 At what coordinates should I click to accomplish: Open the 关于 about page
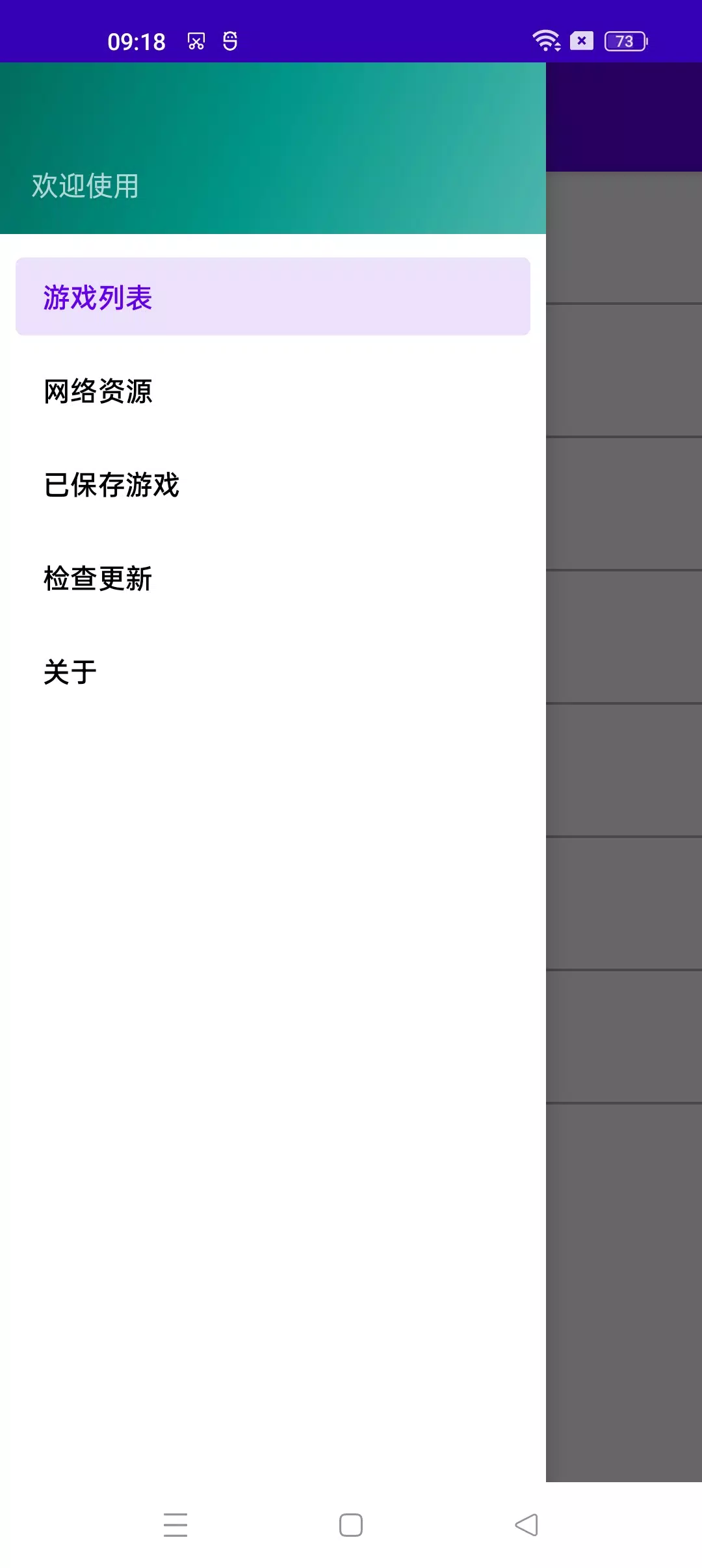click(68, 673)
